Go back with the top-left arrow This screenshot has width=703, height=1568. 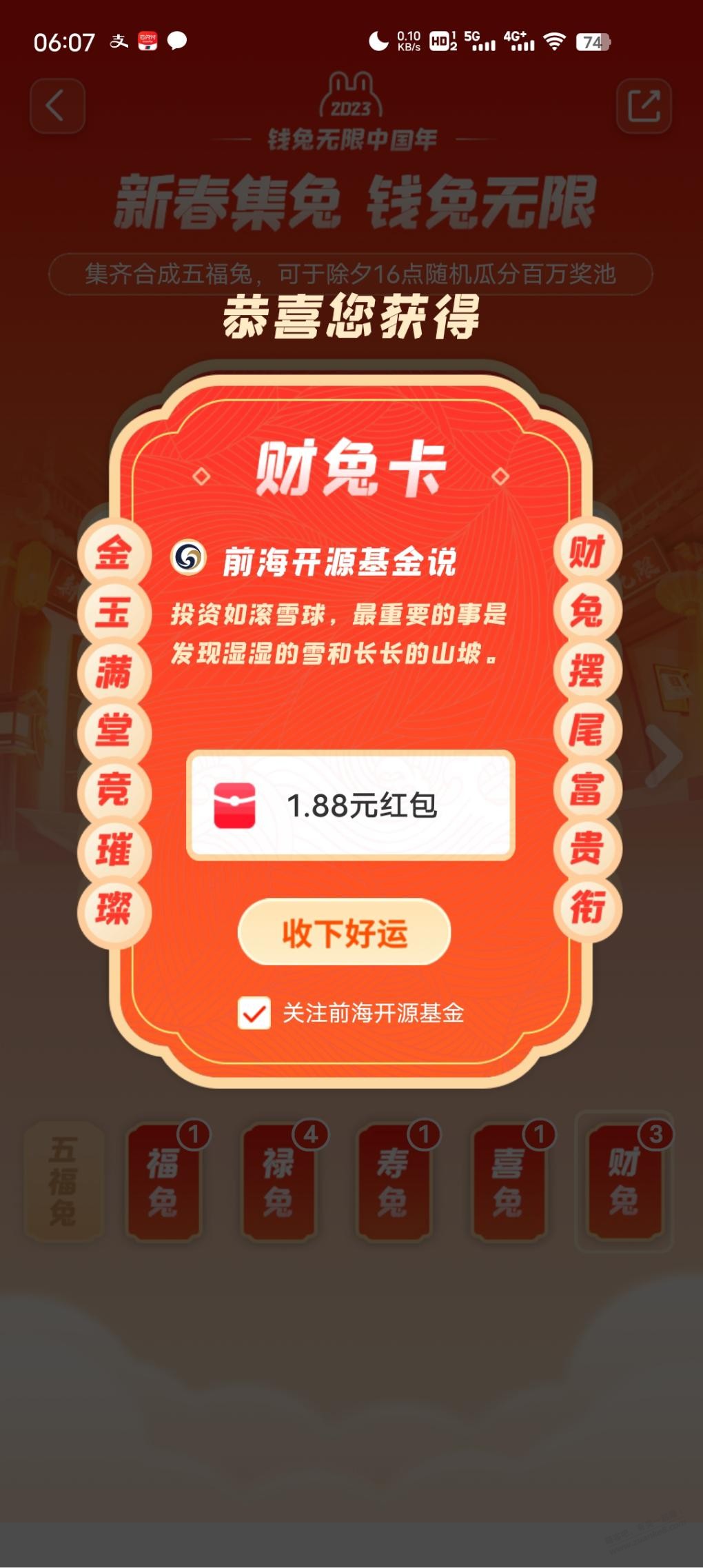tap(57, 106)
